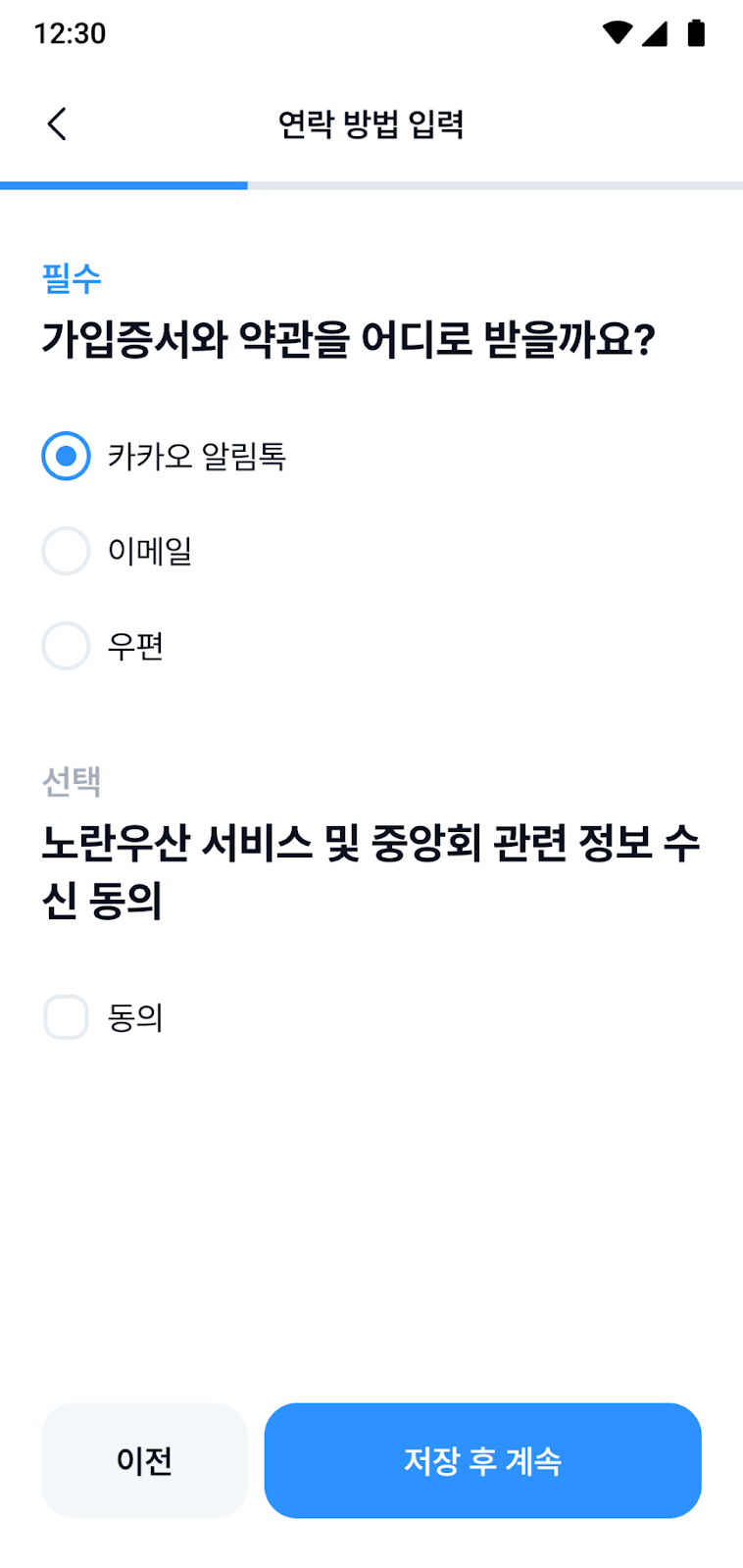Tap 저장 후 계속 to continue
The width and height of the screenshot is (743, 1568).
[x=482, y=1460]
